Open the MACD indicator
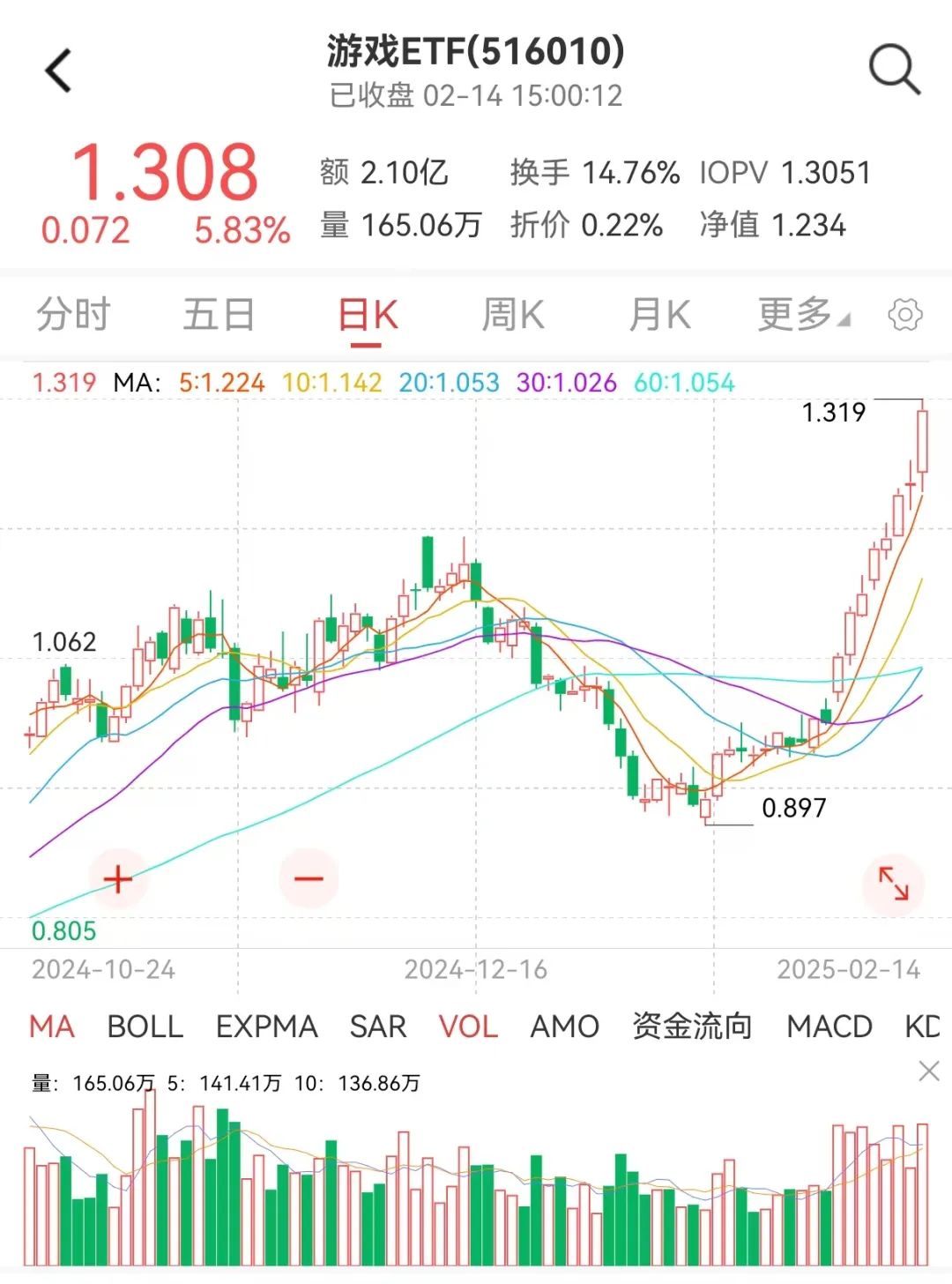This screenshot has height=1284, width=952. (x=829, y=1027)
